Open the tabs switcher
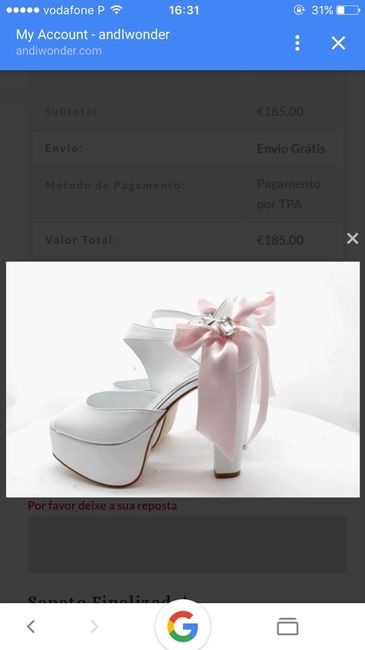 [x=287, y=626]
